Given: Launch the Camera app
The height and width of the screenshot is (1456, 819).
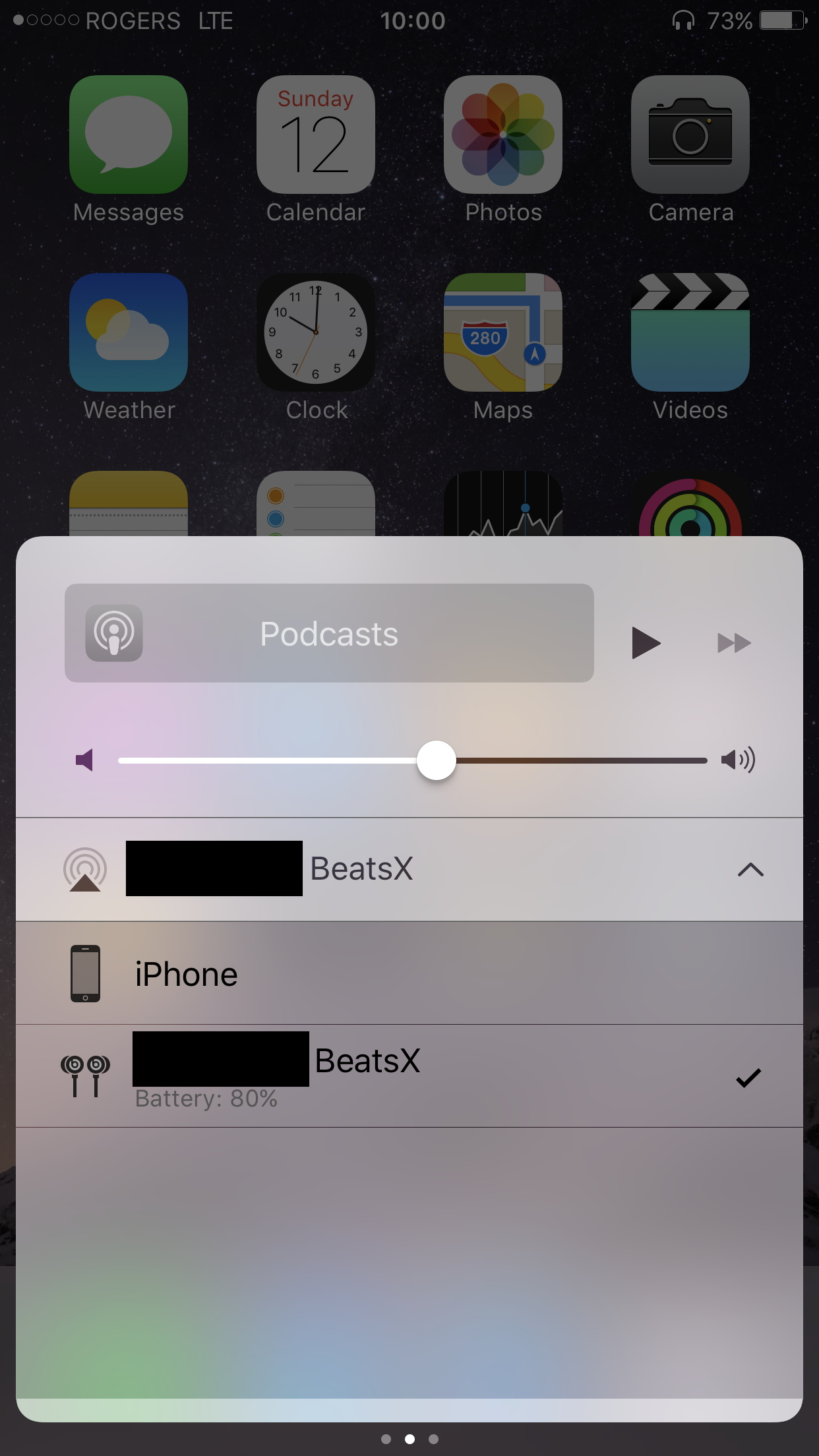Looking at the screenshot, I should point(690,135).
